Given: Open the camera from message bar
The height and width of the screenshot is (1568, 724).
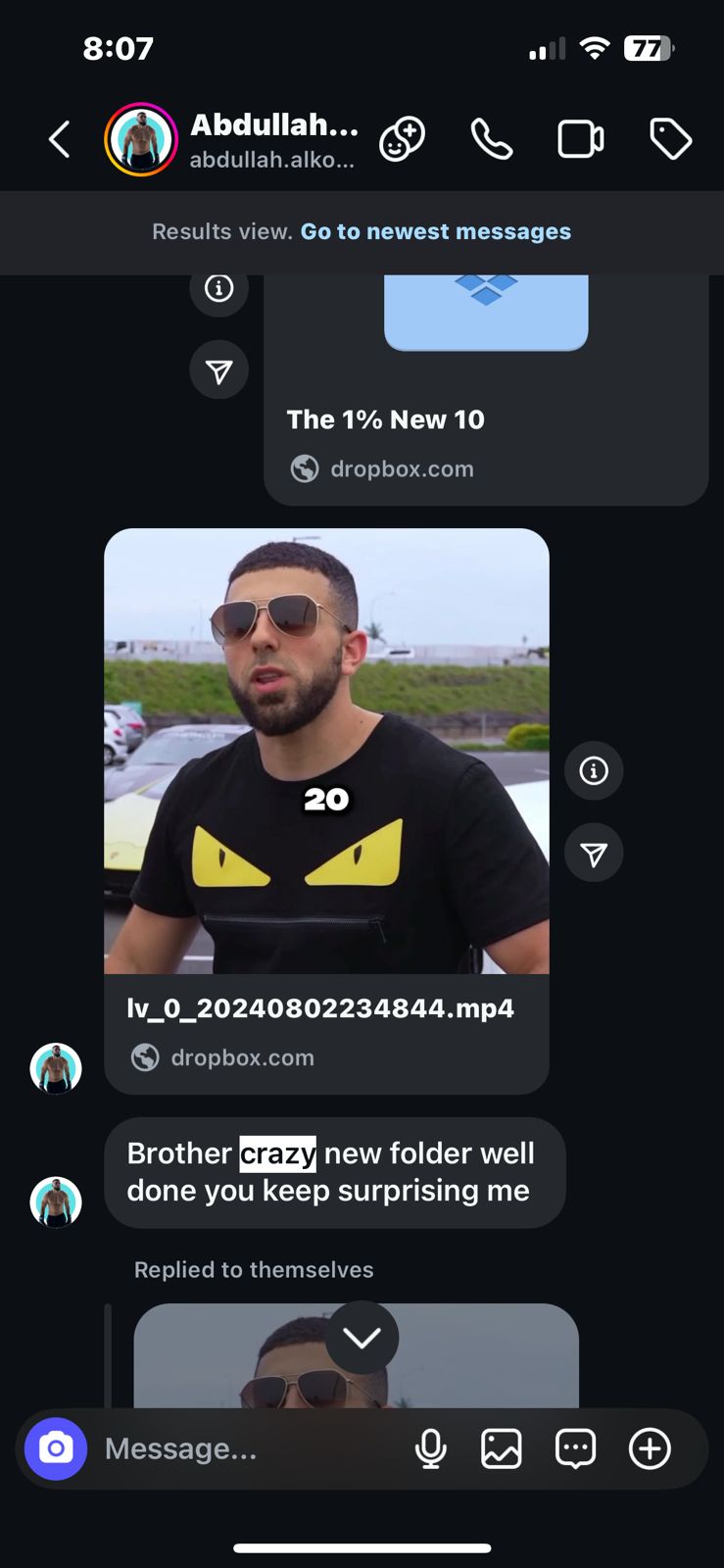Looking at the screenshot, I should click(56, 1448).
